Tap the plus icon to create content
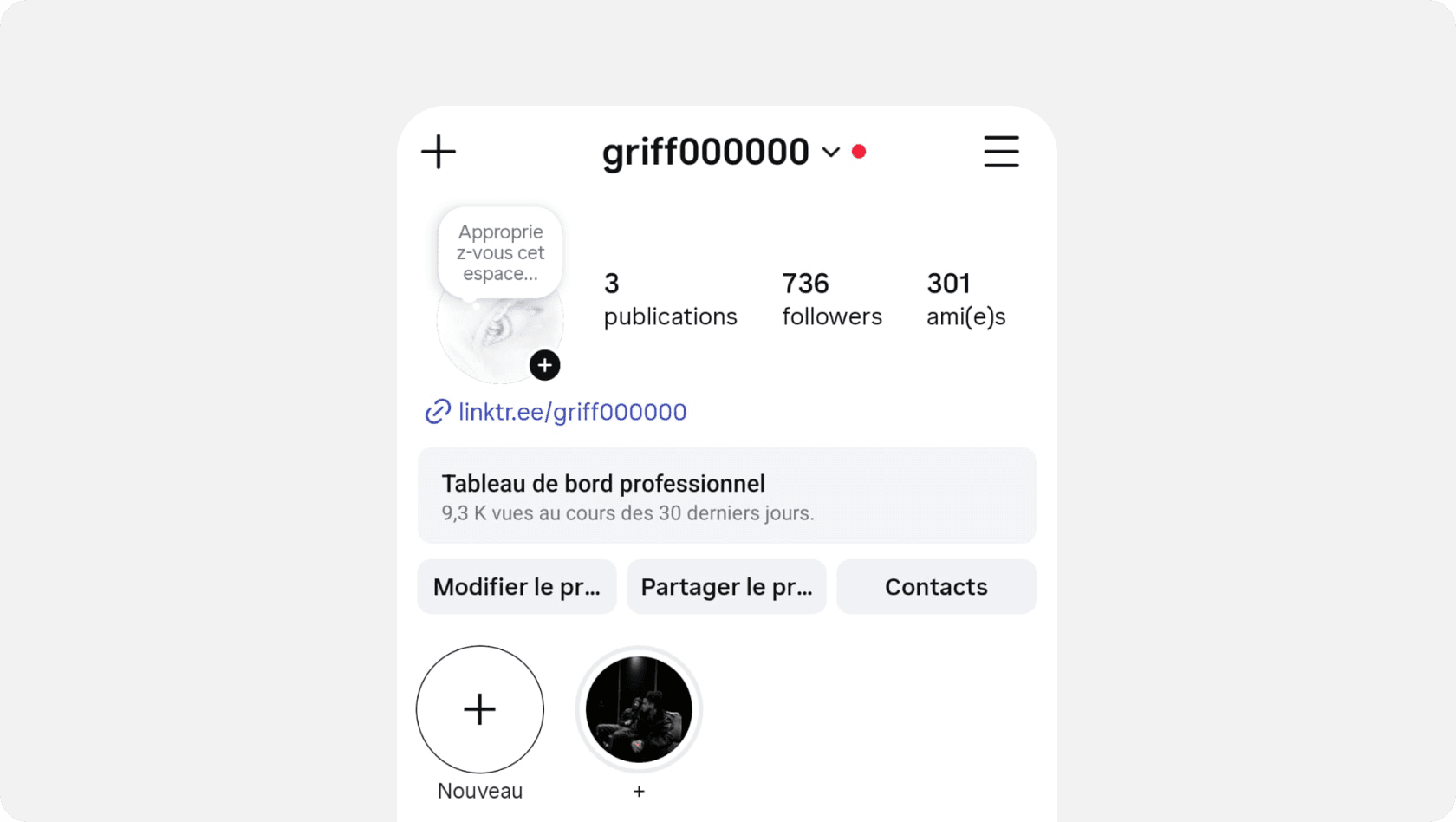The image size is (1456, 822). (x=439, y=152)
